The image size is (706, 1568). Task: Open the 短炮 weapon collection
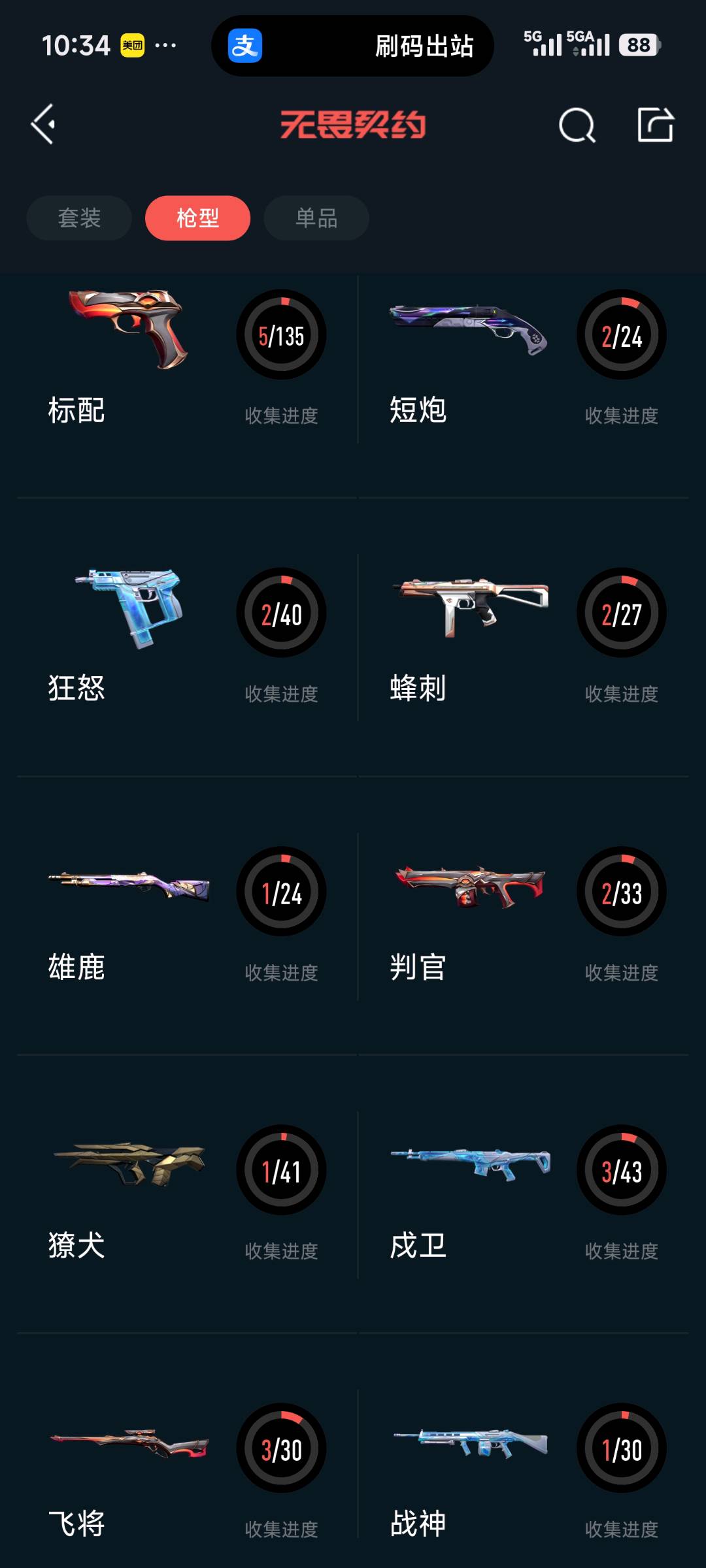point(523,359)
